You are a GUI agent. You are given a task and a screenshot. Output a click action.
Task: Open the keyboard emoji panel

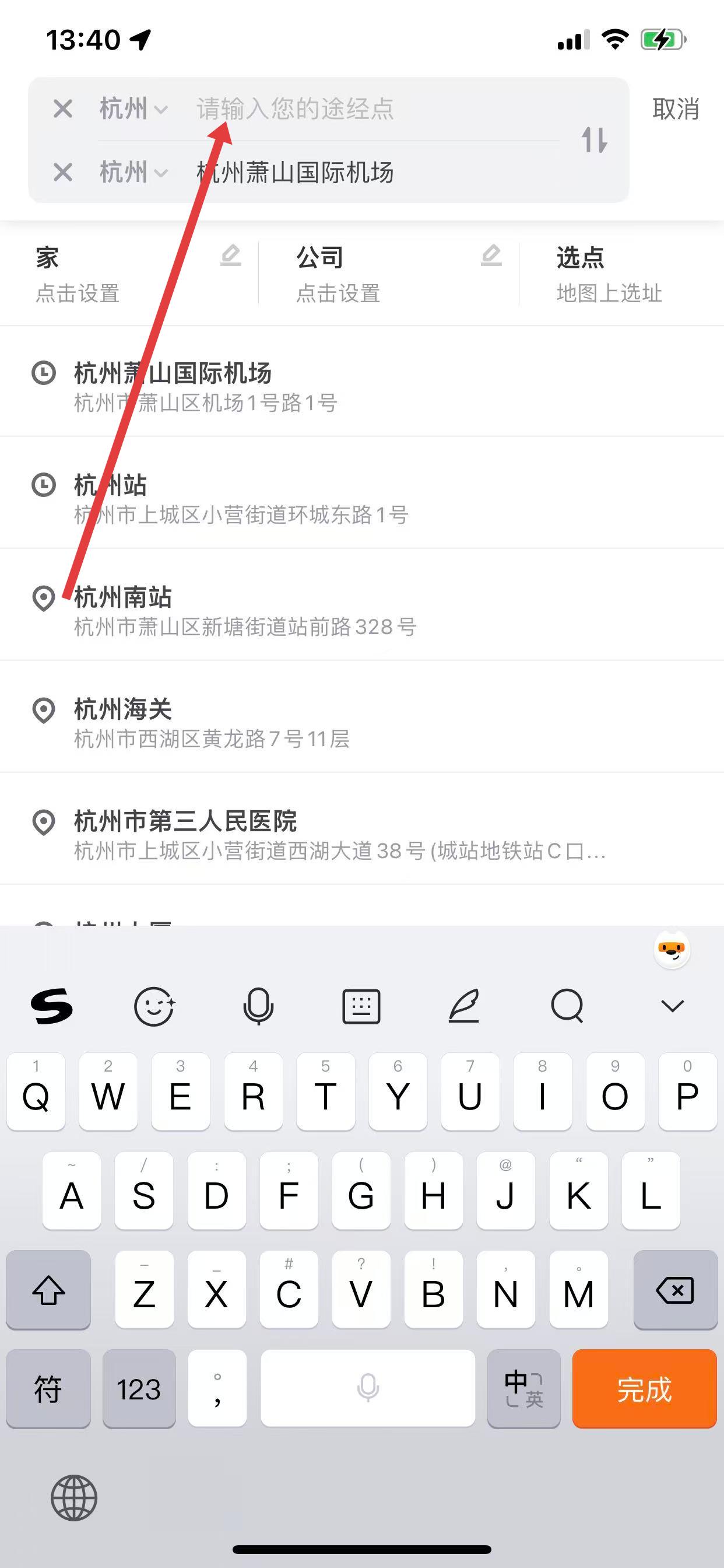154,1006
